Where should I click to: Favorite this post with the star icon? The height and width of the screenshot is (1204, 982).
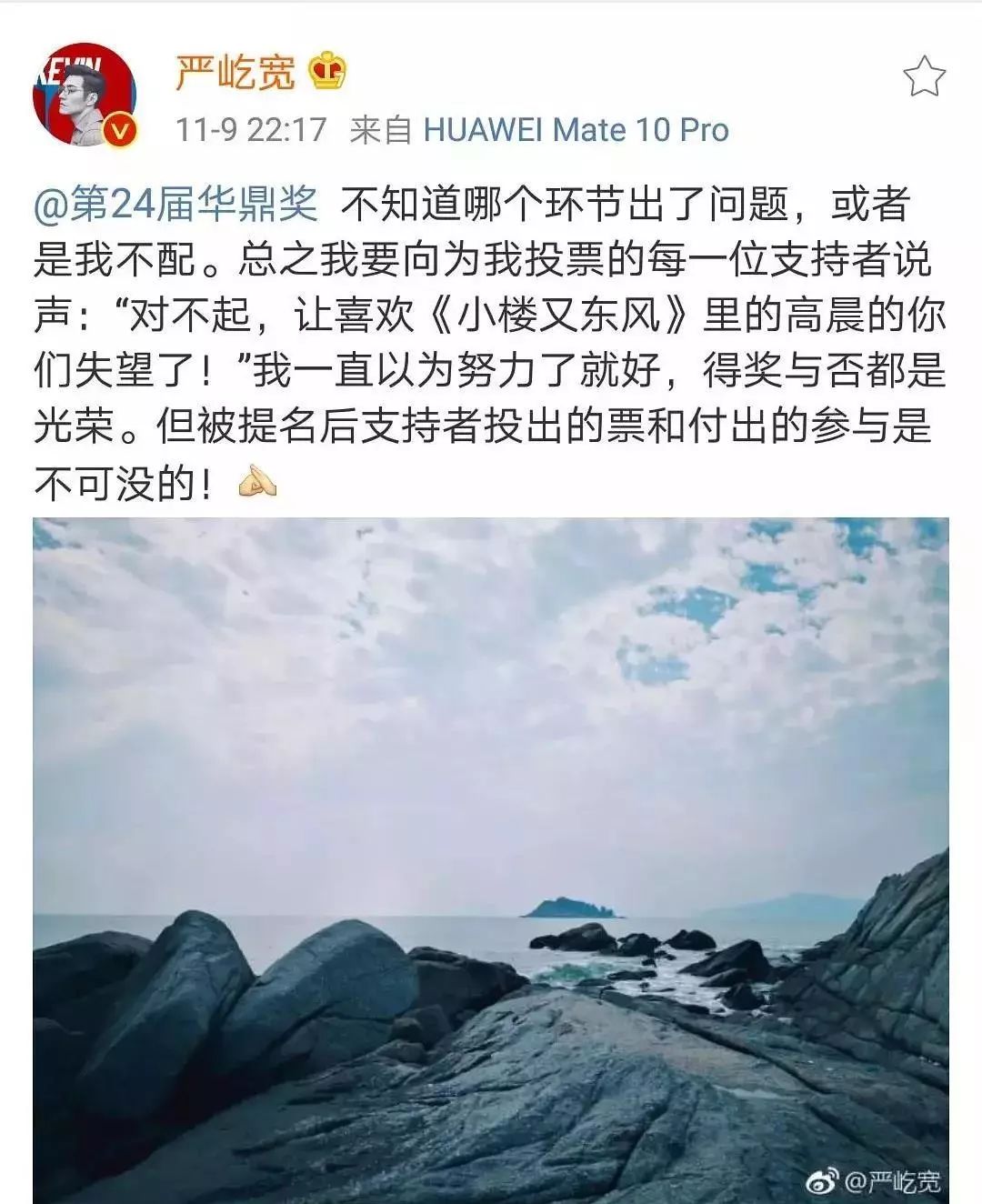coord(925,75)
